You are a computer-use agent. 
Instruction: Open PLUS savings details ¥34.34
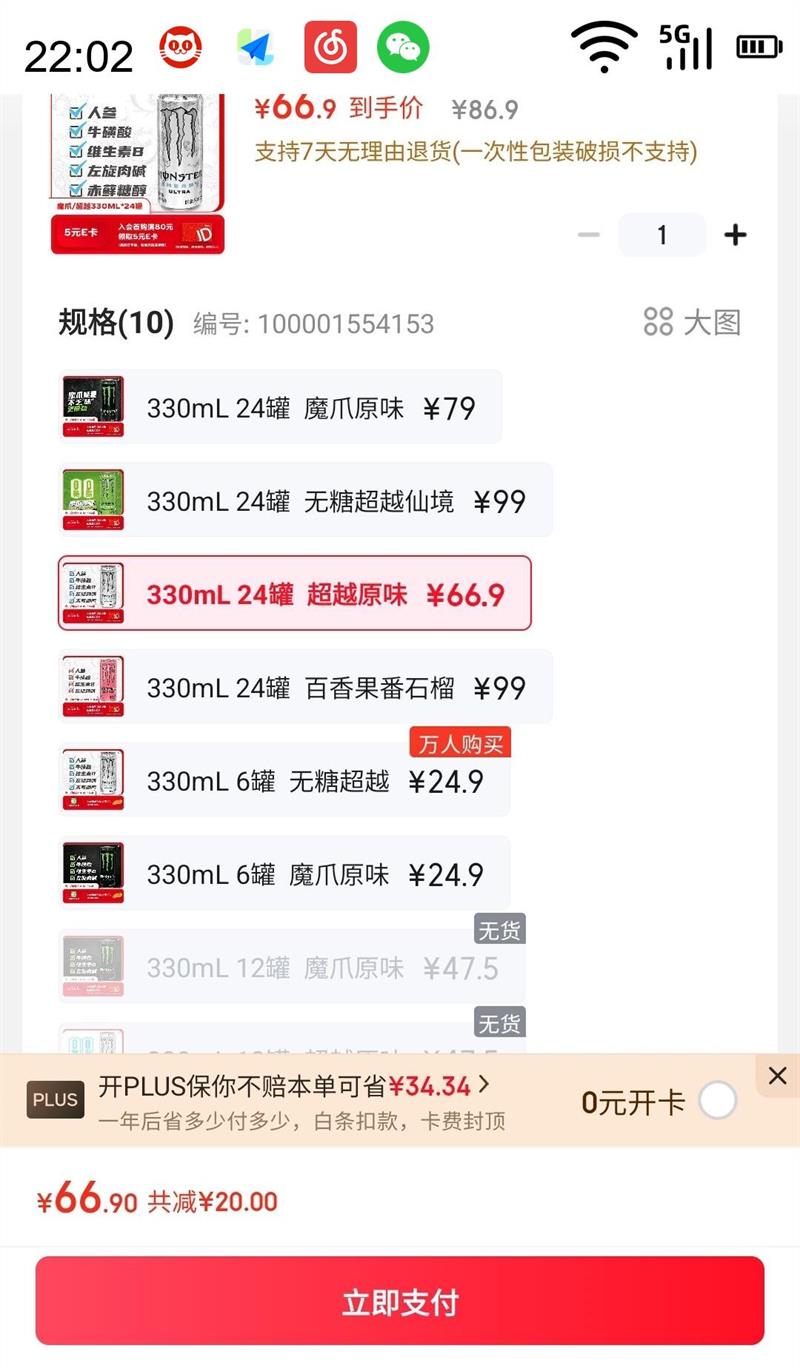[x=294, y=1085]
